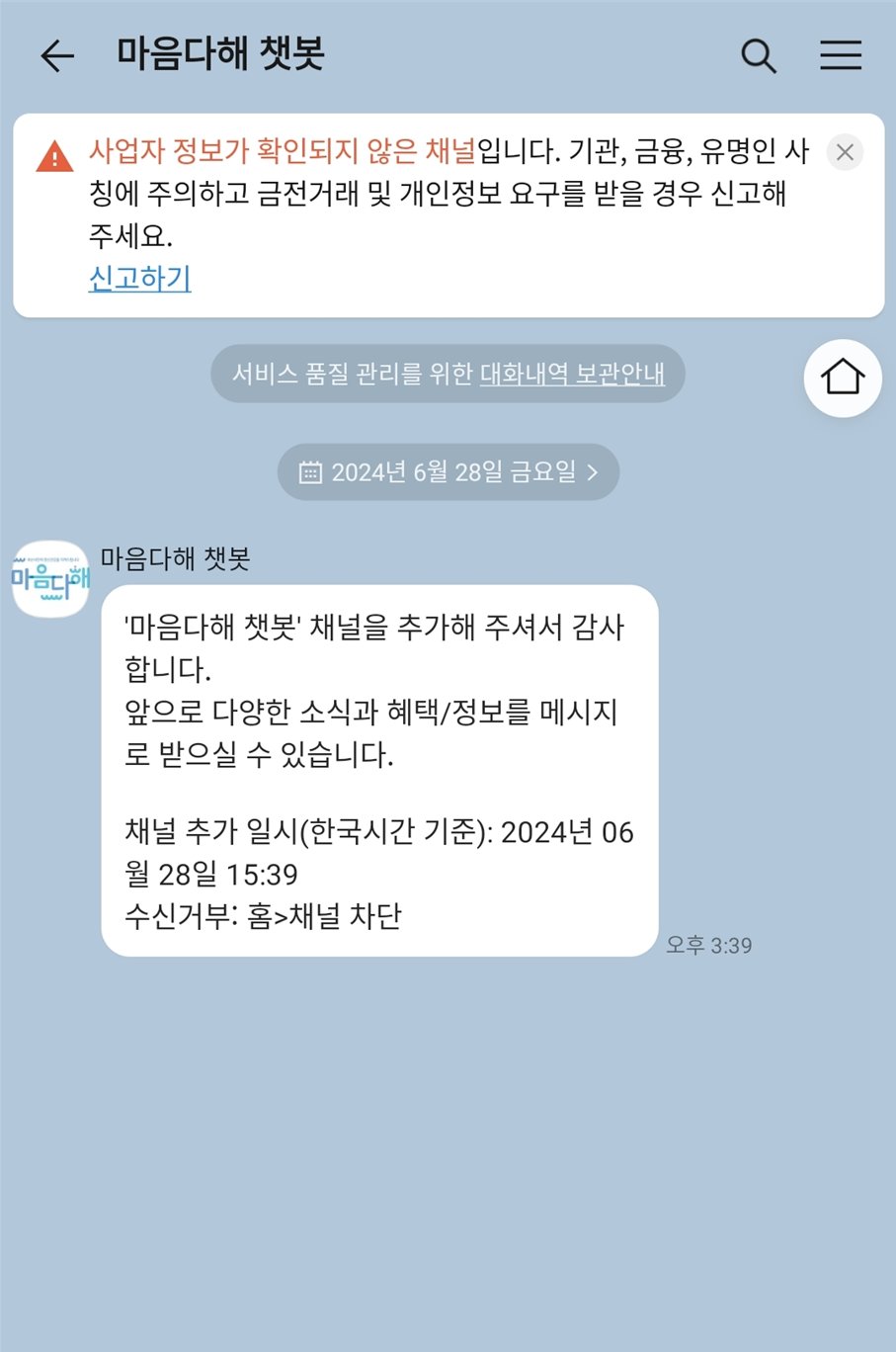Tap the 신고하기 link
896x1352 pixels.
point(139,279)
